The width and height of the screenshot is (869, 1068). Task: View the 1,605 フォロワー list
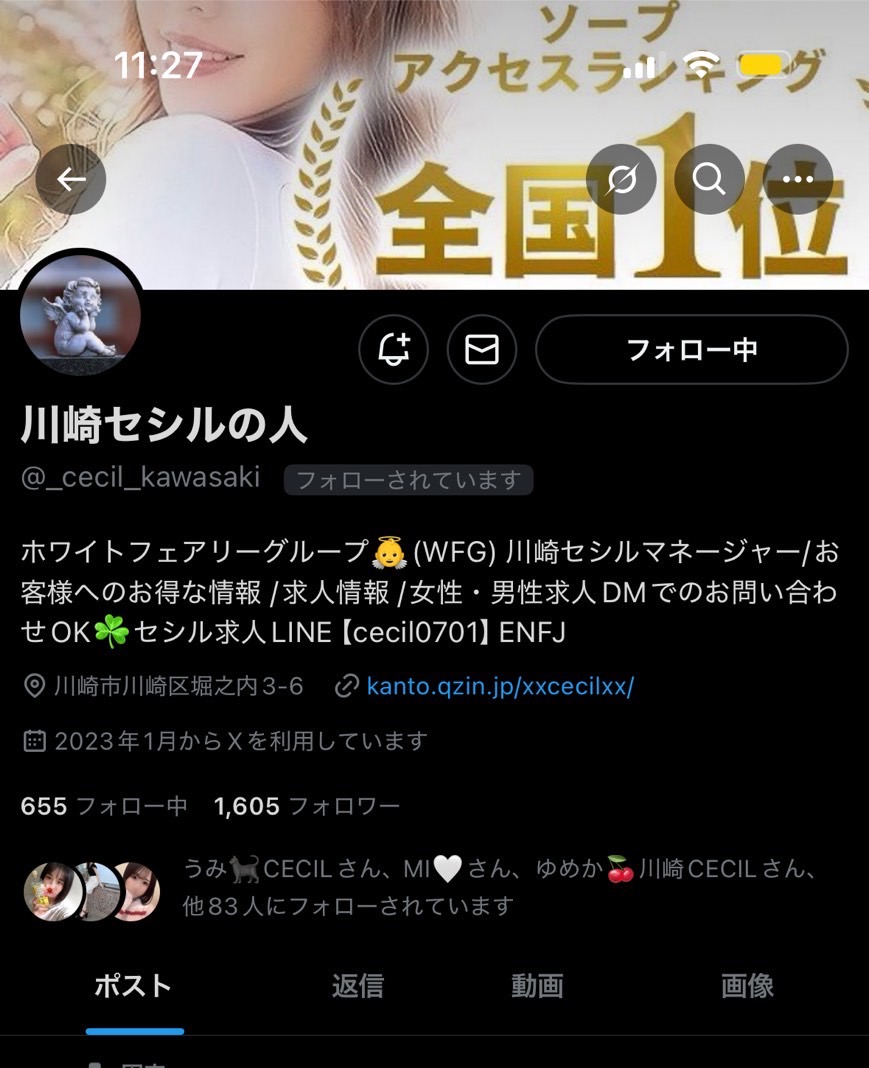click(306, 806)
